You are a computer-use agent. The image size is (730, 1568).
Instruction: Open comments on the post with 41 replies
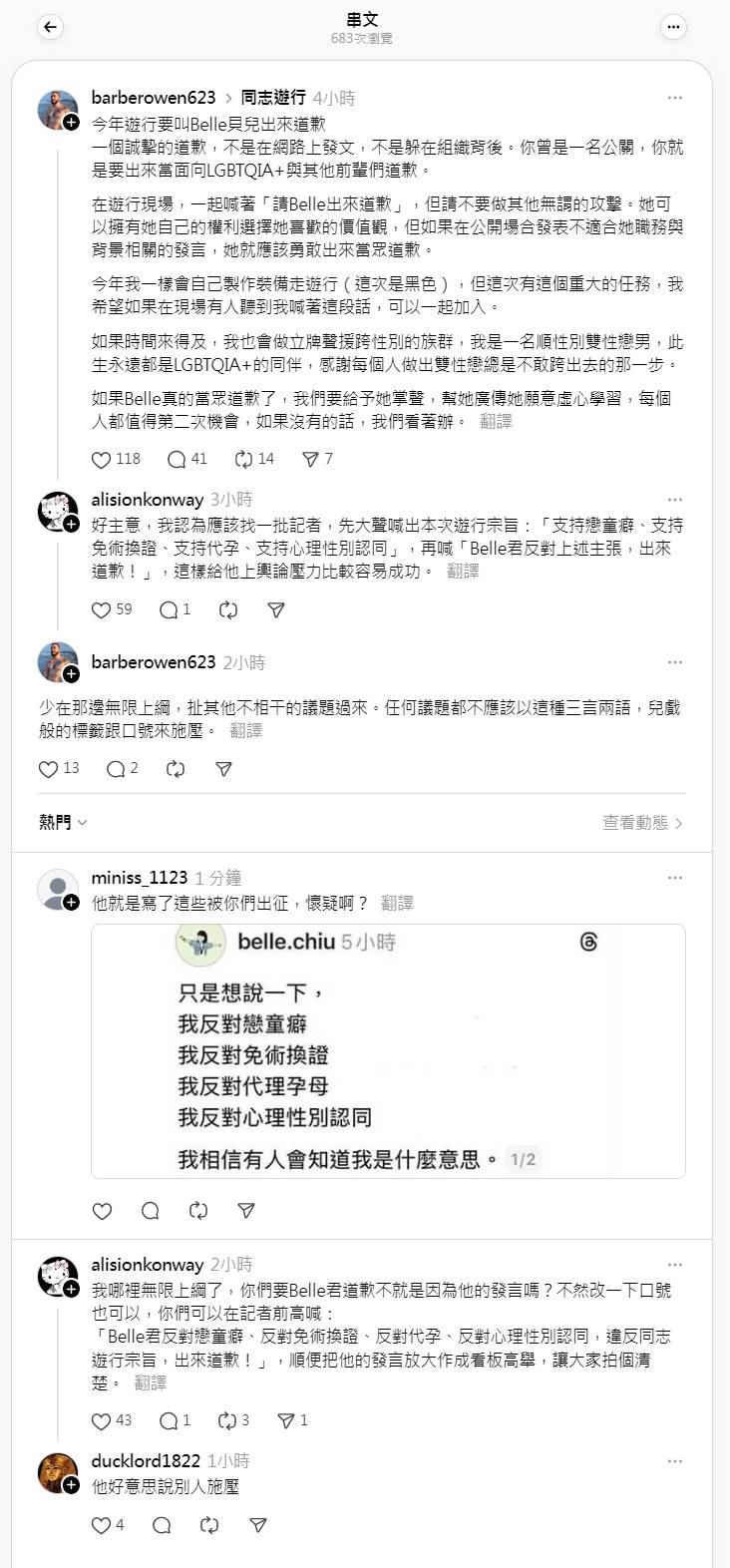[x=177, y=460]
